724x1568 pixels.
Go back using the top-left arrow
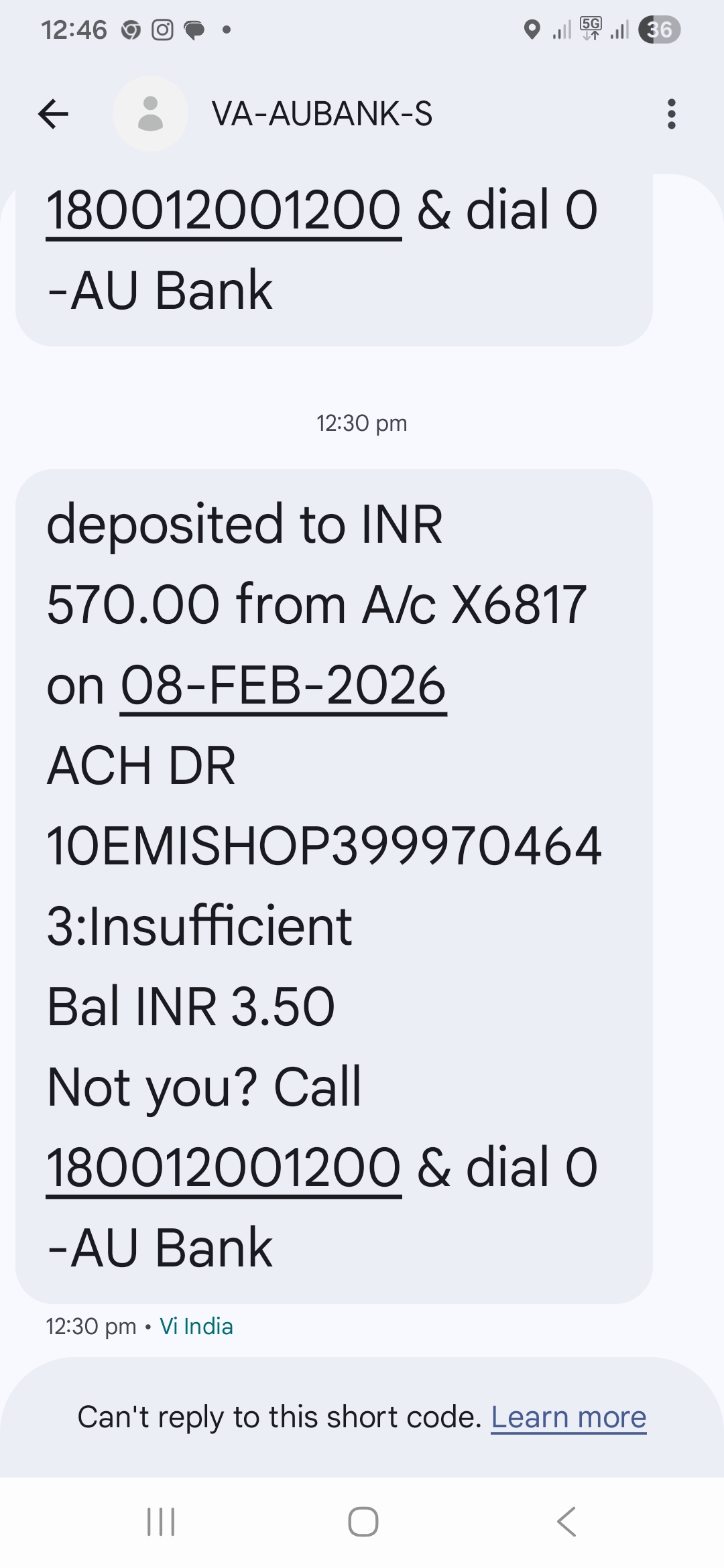pyautogui.click(x=54, y=113)
